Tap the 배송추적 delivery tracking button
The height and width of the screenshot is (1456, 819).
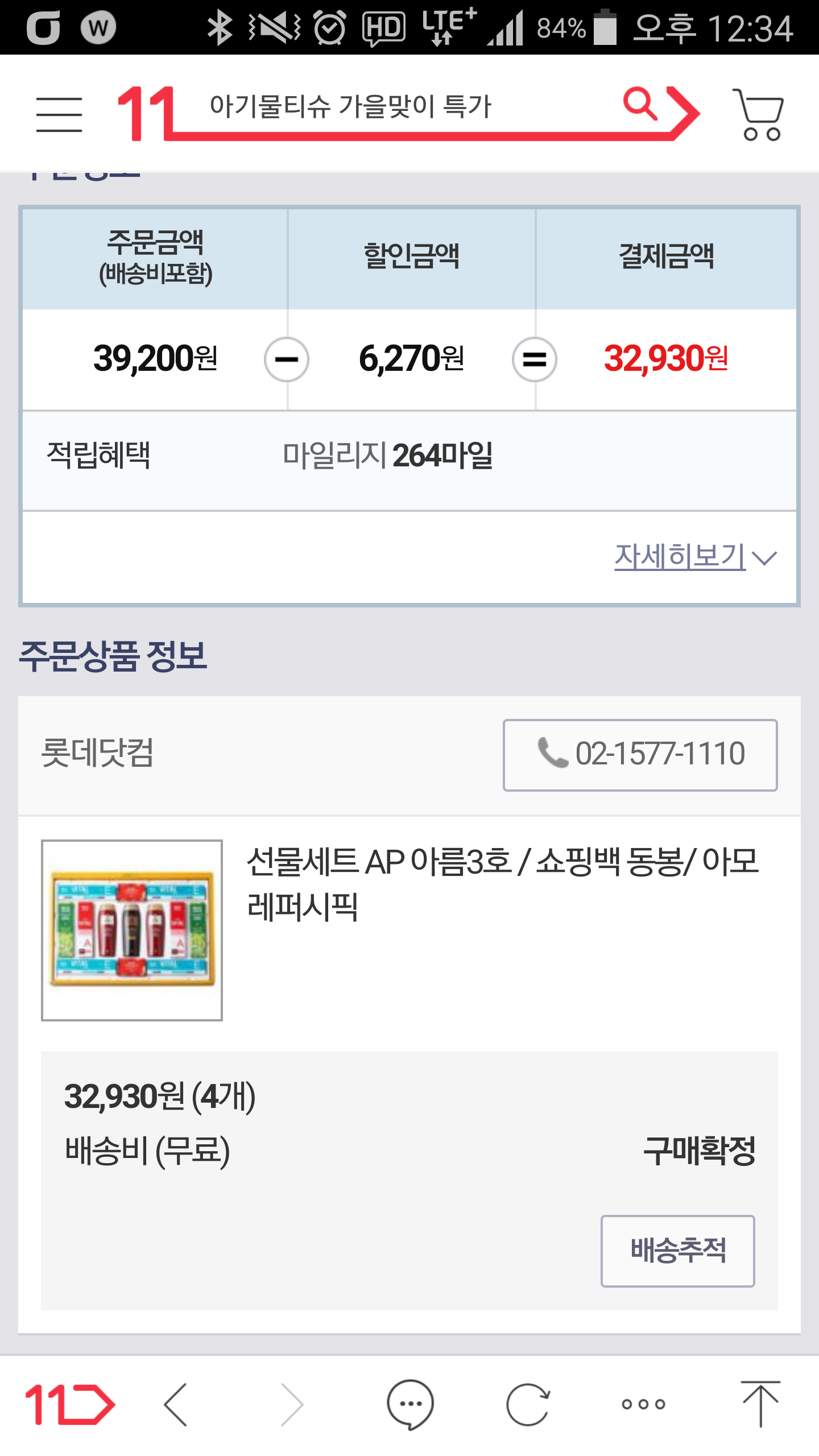tap(678, 1251)
